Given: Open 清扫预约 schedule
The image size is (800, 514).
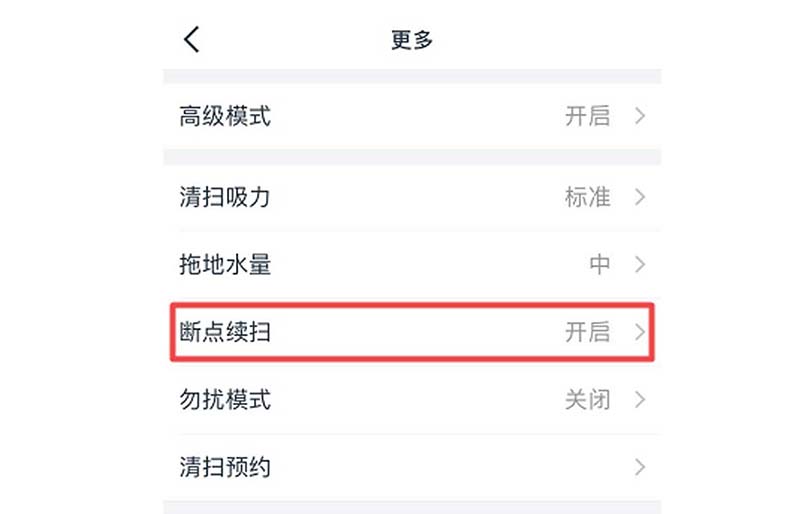Looking at the screenshot, I should (412, 467).
